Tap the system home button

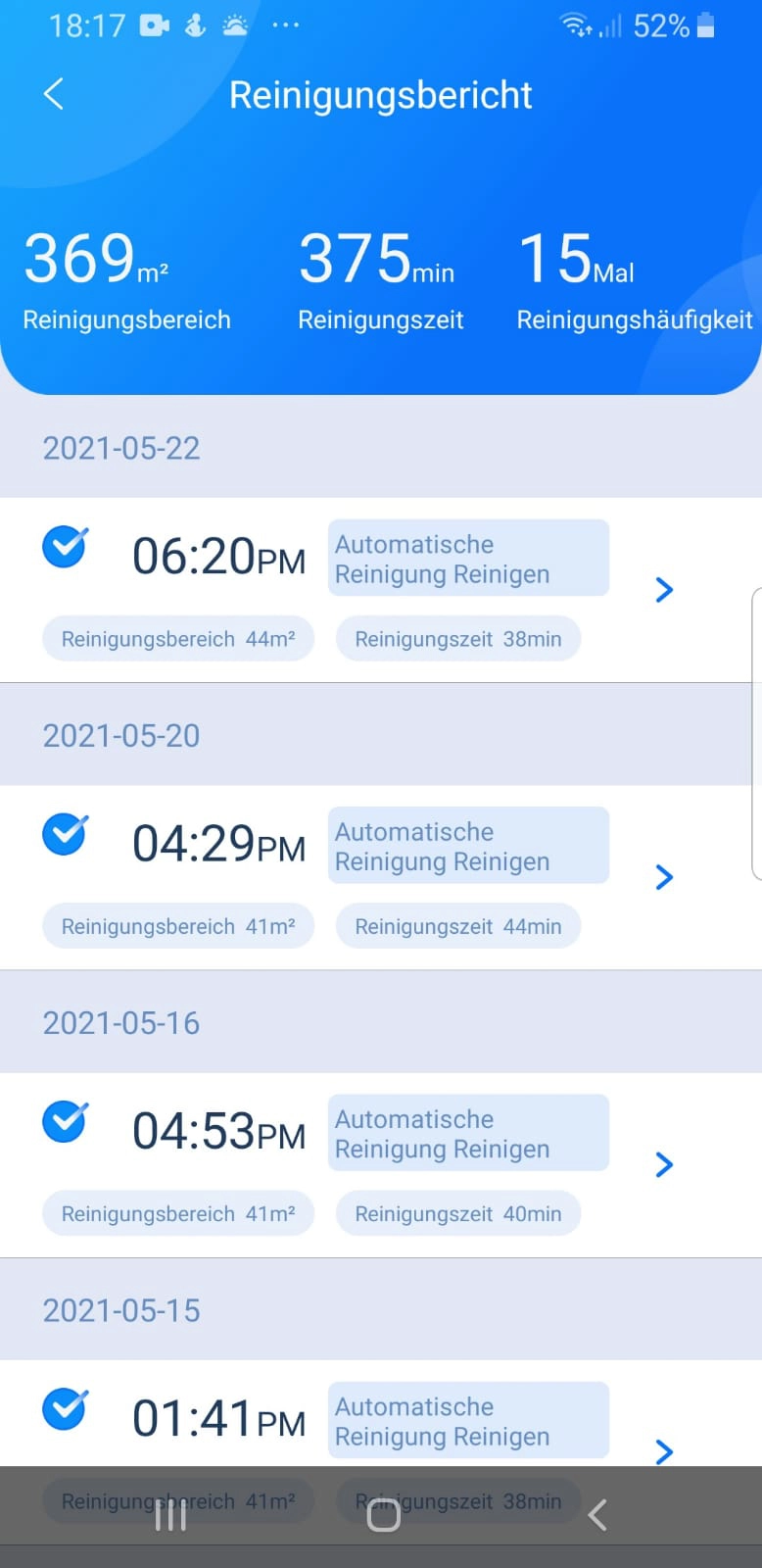click(x=383, y=1515)
